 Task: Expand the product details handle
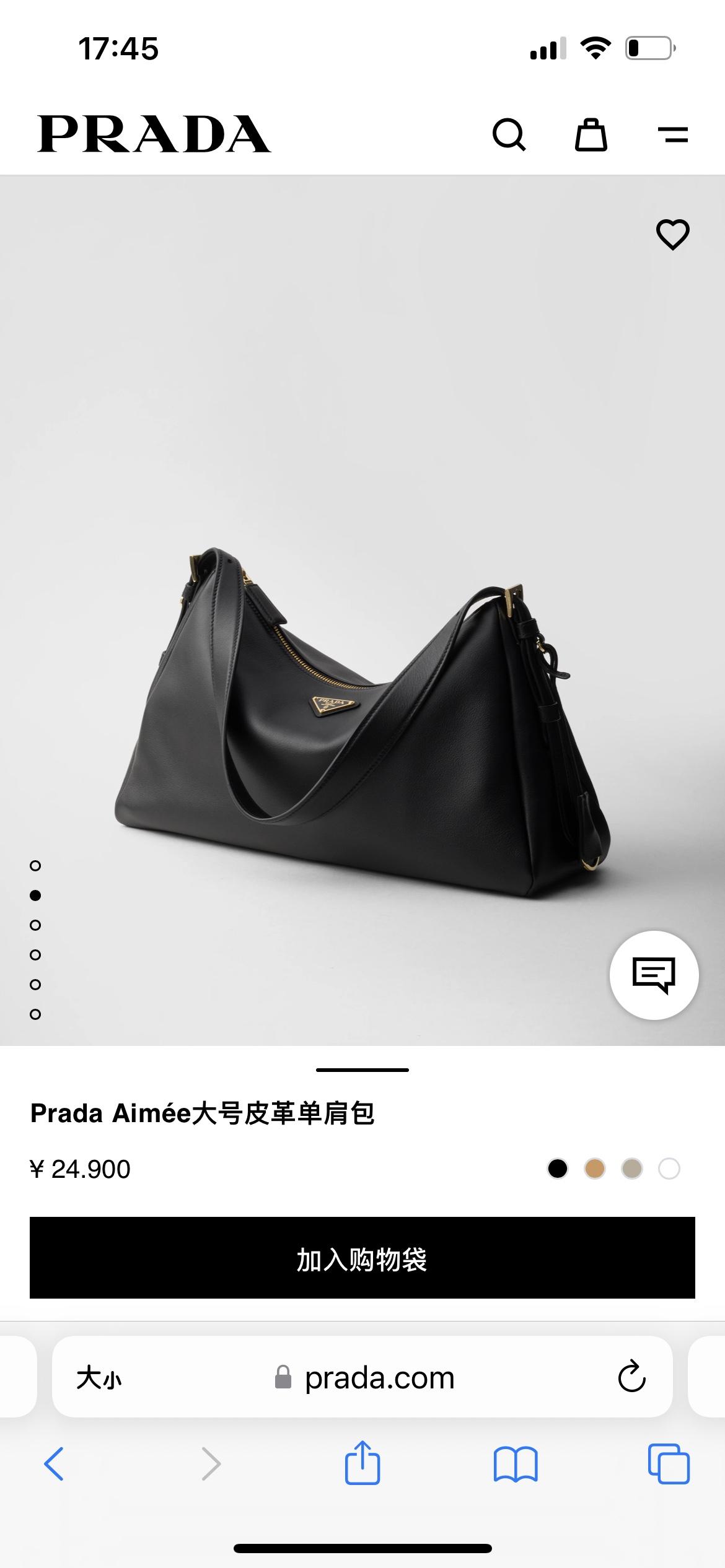[362, 1069]
